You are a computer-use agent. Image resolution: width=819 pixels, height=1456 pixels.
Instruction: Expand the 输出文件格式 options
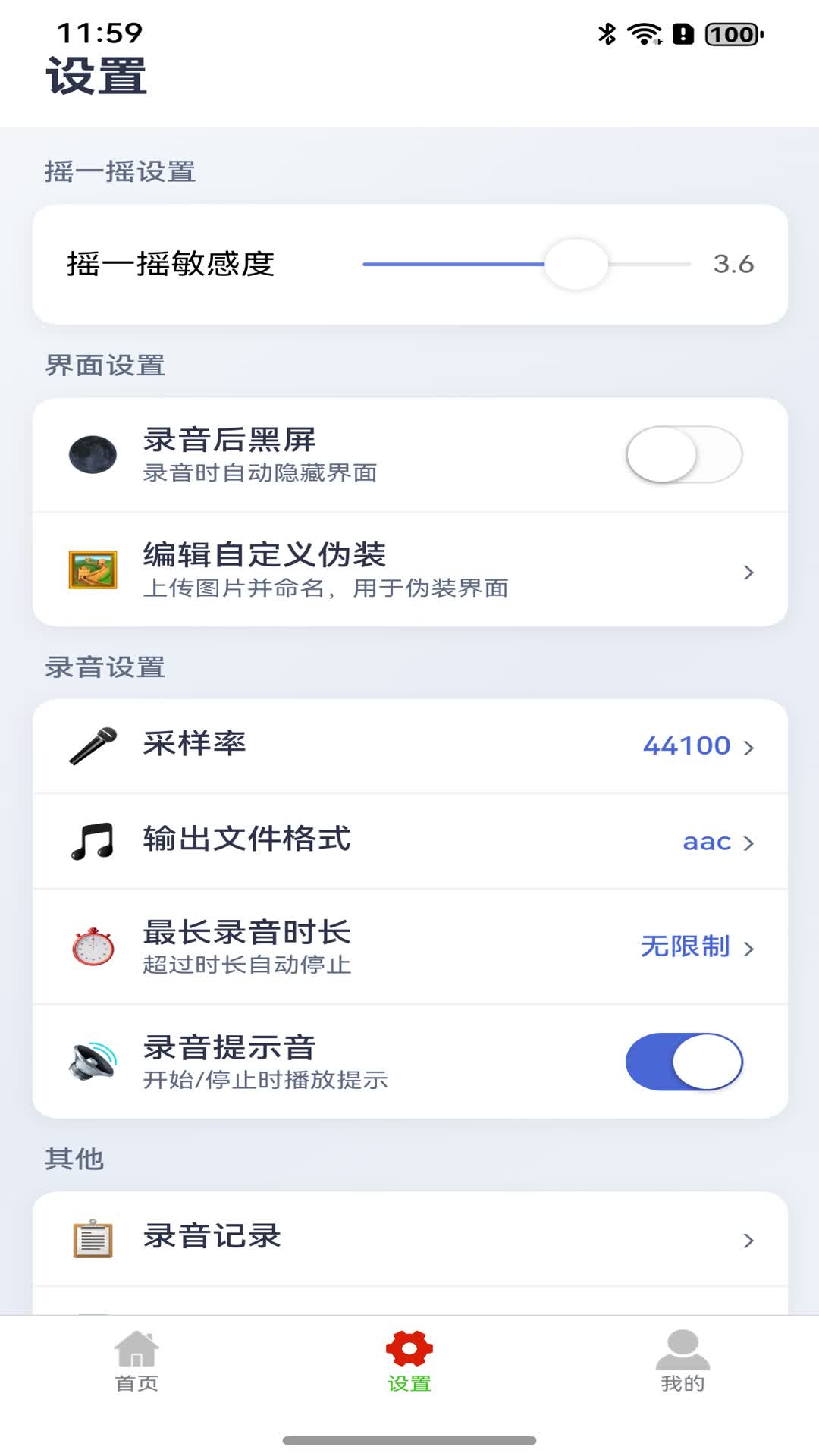click(749, 841)
